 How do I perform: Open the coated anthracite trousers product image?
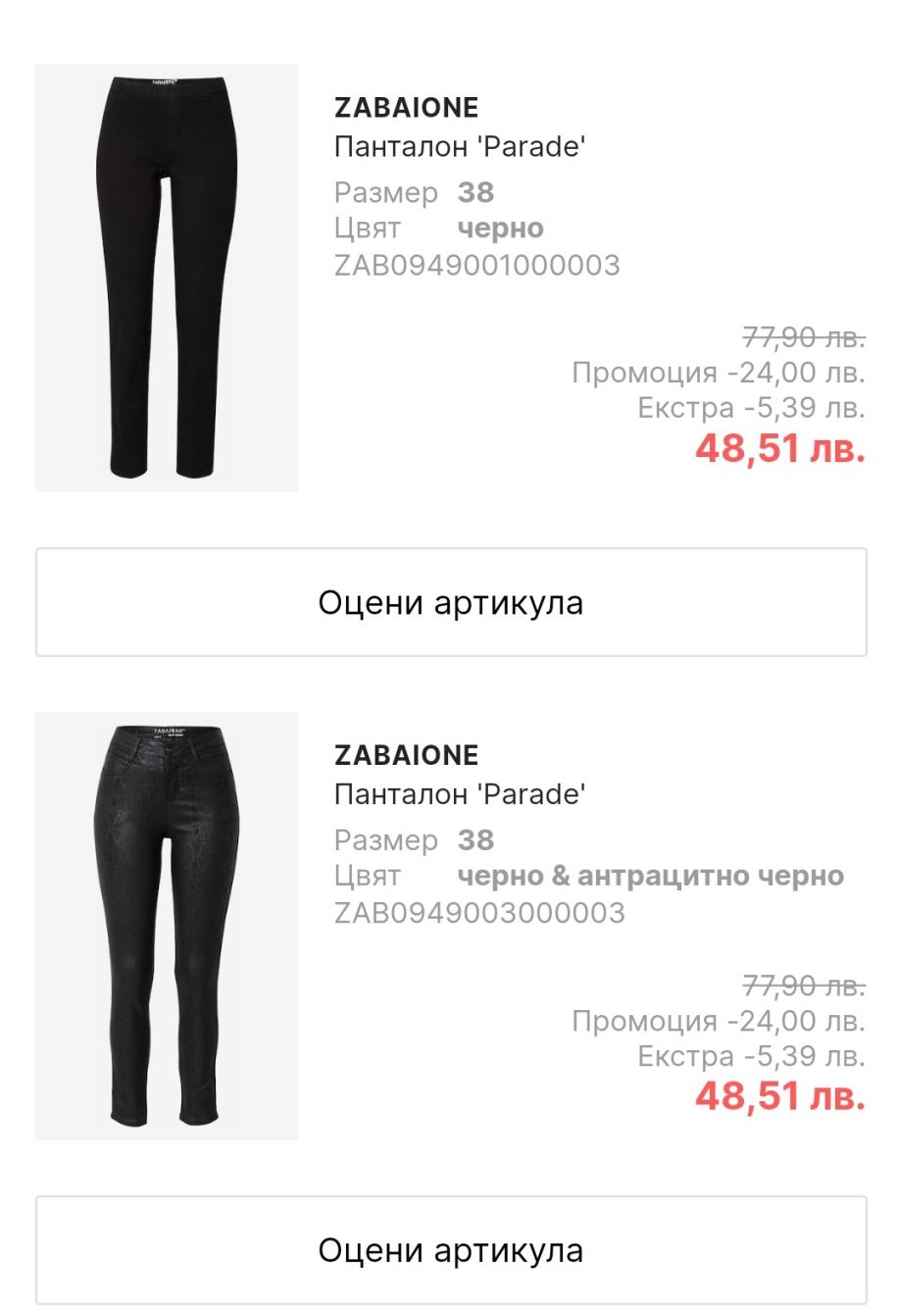[167, 926]
